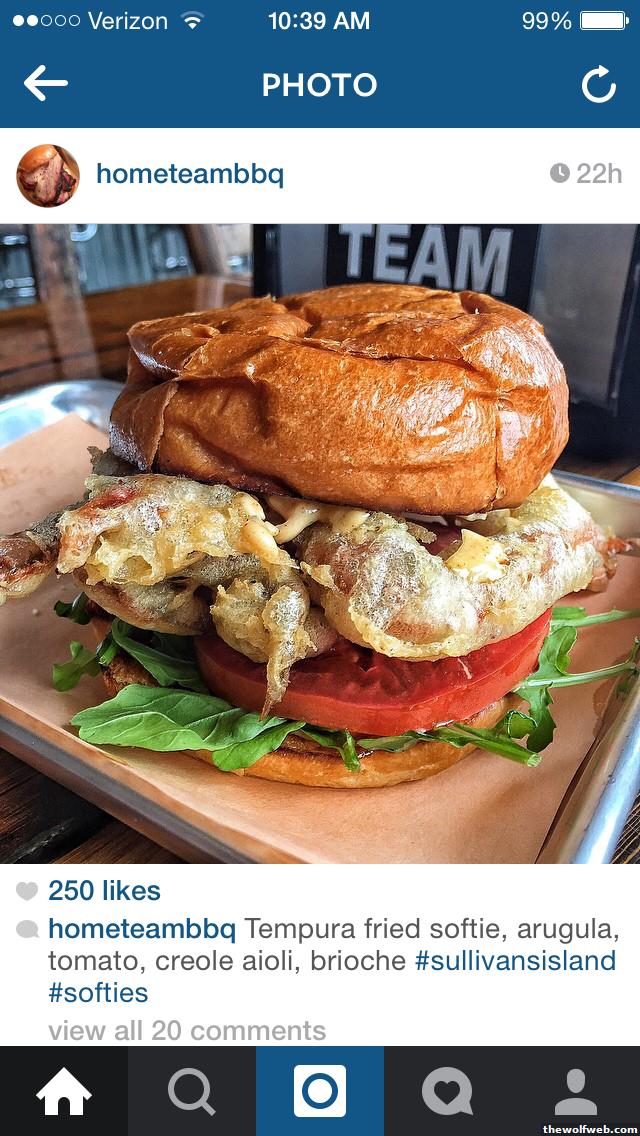Open the #sullivansisland hashtag
The height and width of the screenshot is (1136, 640).
[x=515, y=962]
